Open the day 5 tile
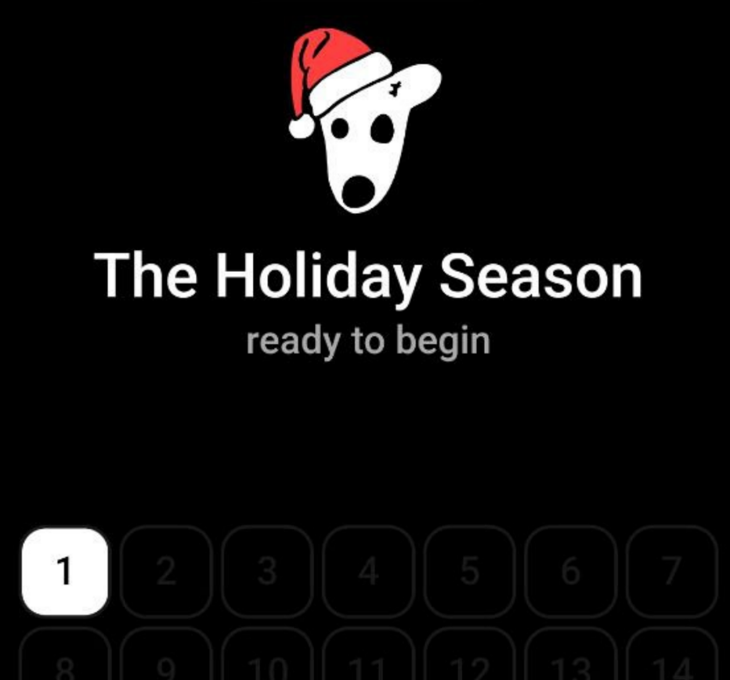Viewport: 730px width, 680px height. (469, 571)
